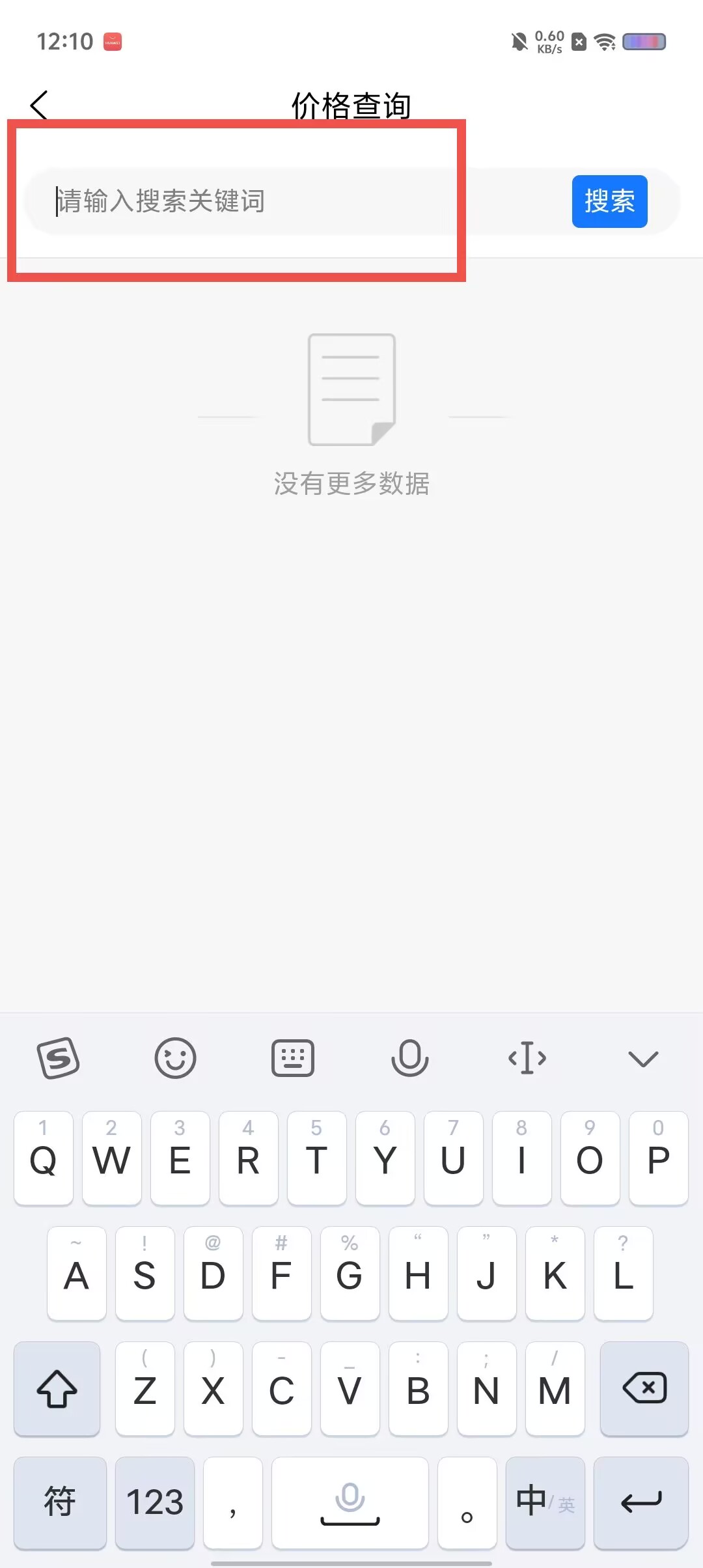Switch the keyboard layout via the keyboard icon
The height and width of the screenshot is (1568, 703).
click(292, 1058)
